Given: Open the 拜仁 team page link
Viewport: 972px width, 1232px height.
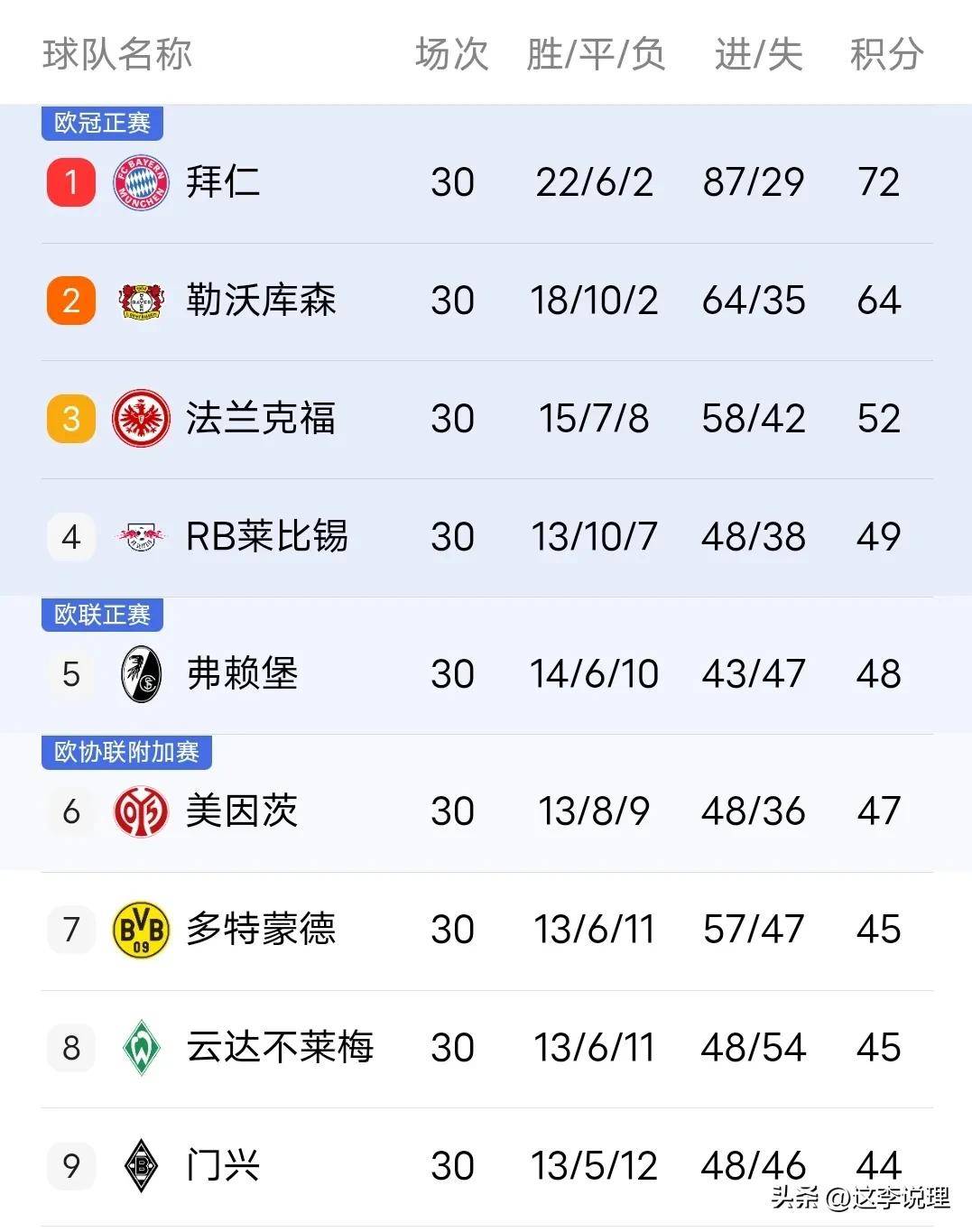Looking at the screenshot, I should point(223,181).
